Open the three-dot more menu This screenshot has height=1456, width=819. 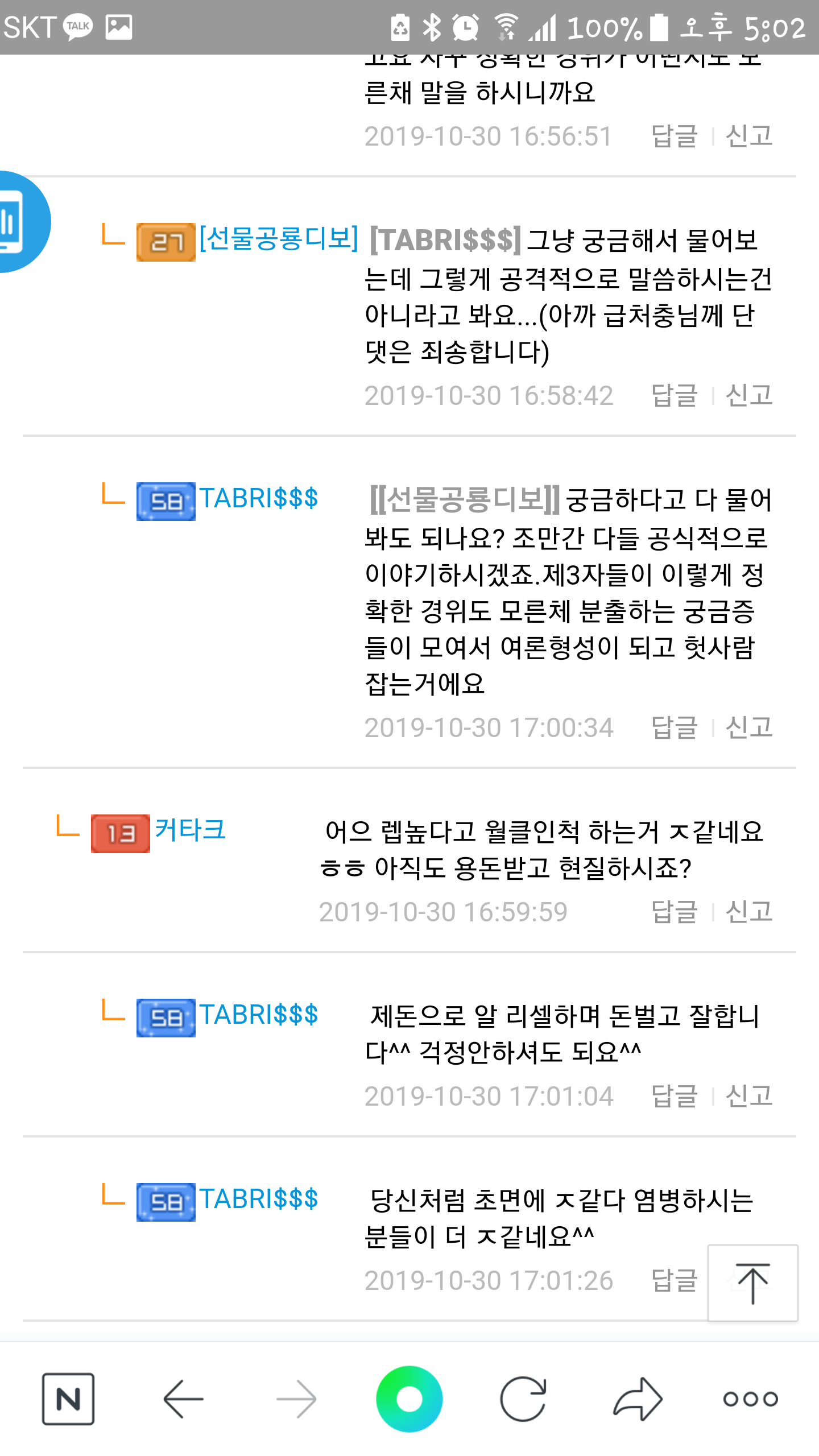click(x=750, y=1399)
